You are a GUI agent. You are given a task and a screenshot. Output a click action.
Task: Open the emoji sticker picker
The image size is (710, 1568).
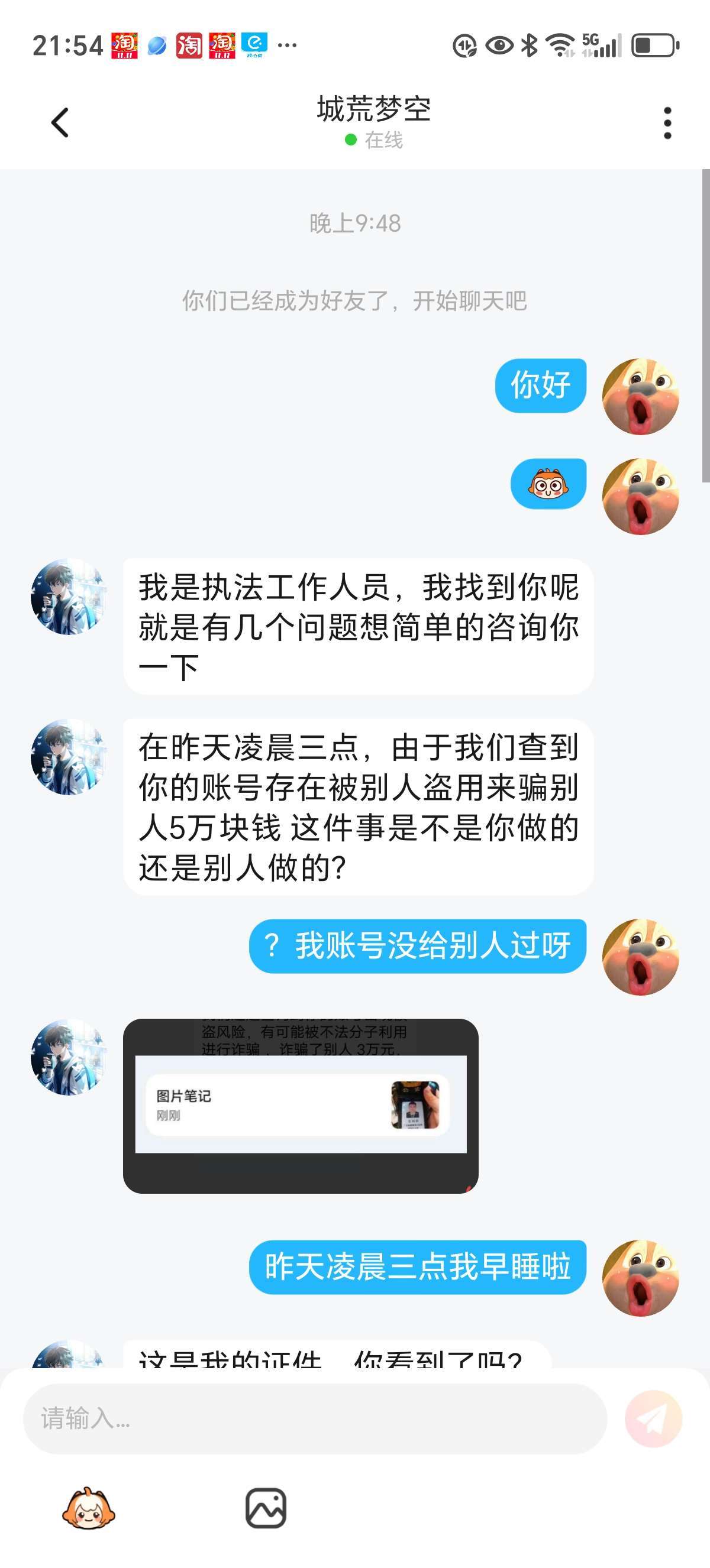click(x=89, y=1508)
